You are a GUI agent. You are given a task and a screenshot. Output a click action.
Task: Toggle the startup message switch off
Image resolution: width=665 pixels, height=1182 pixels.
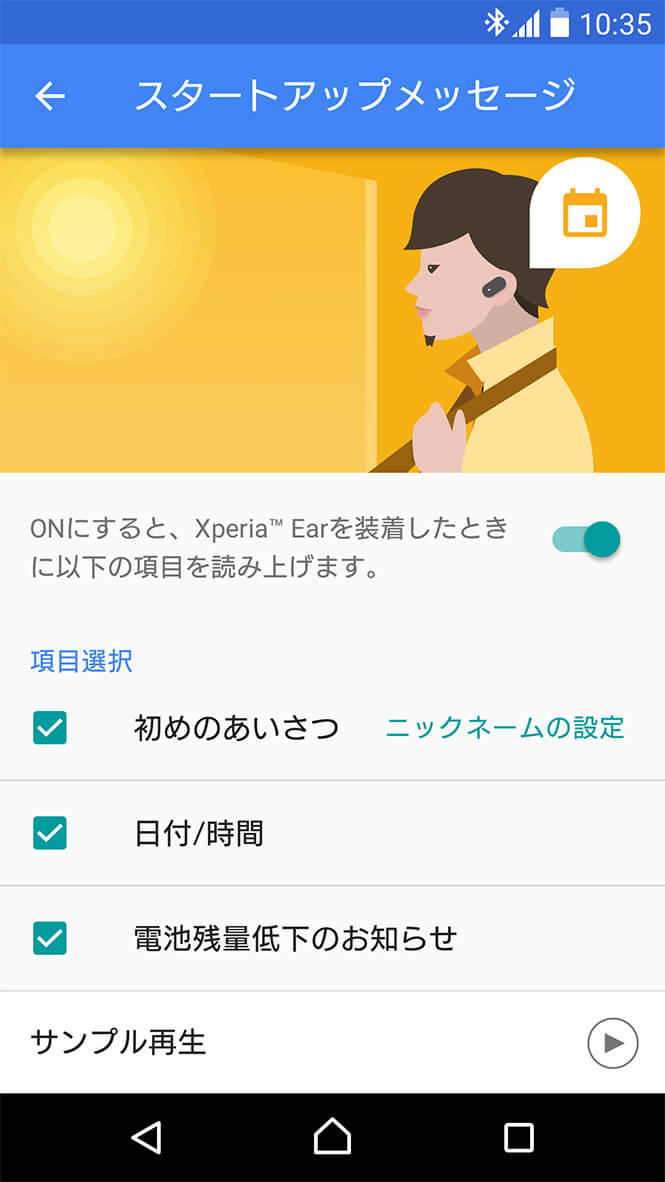(588, 539)
